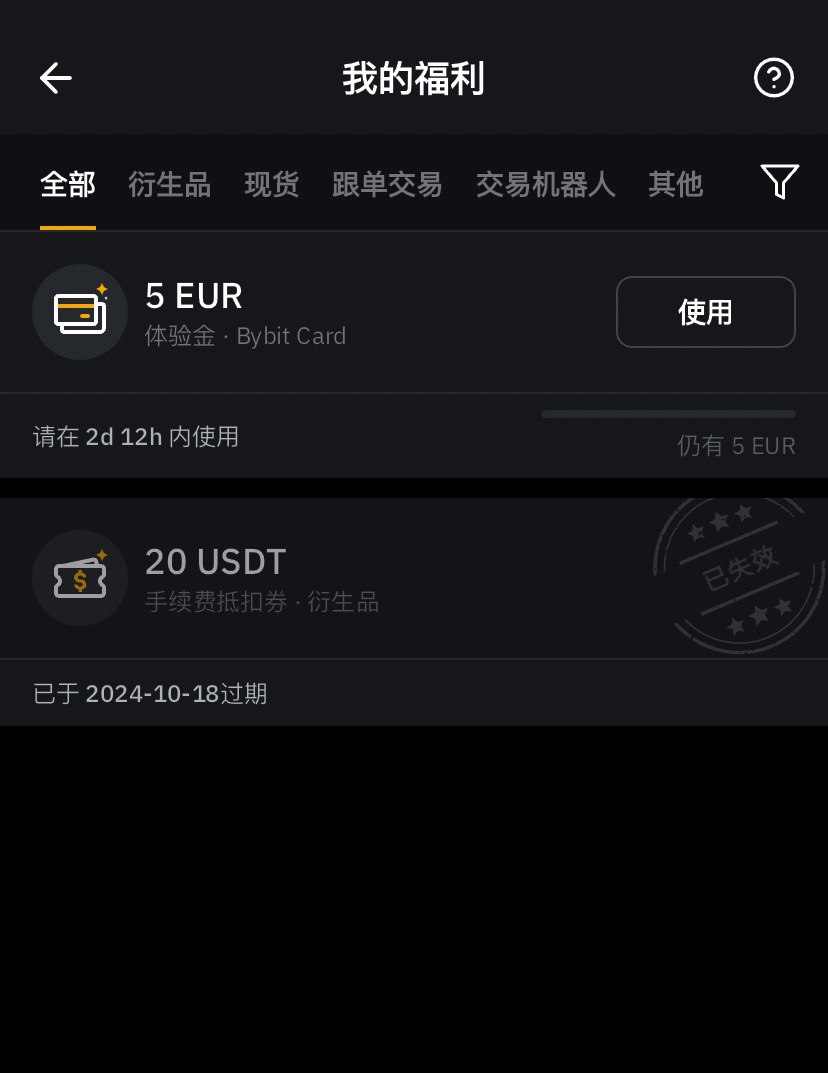The width and height of the screenshot is (828, 1073).
Task: Click the 请在 2d 12h 内使用 notice
Action: (x=134, y=437)
